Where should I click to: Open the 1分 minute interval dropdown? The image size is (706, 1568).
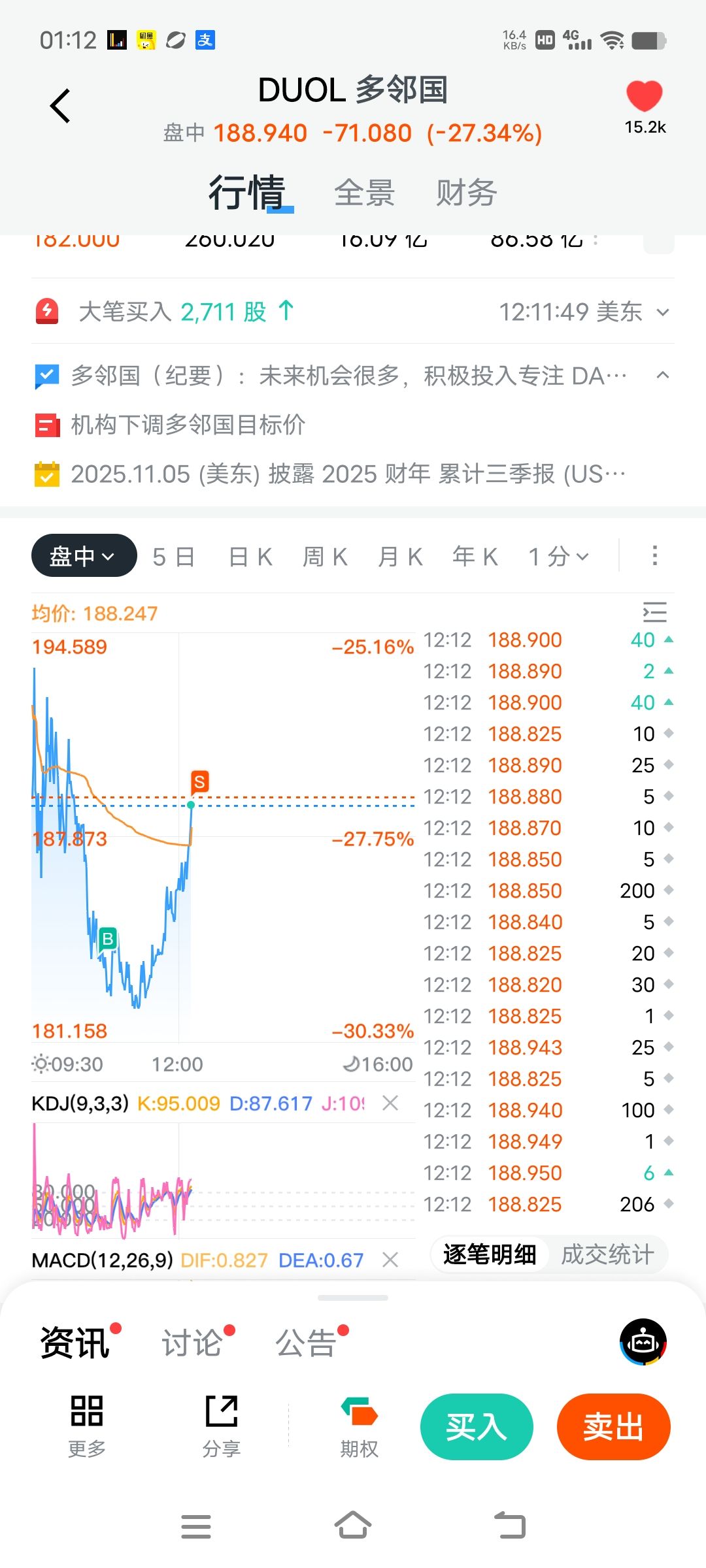[x=559, y=557]
